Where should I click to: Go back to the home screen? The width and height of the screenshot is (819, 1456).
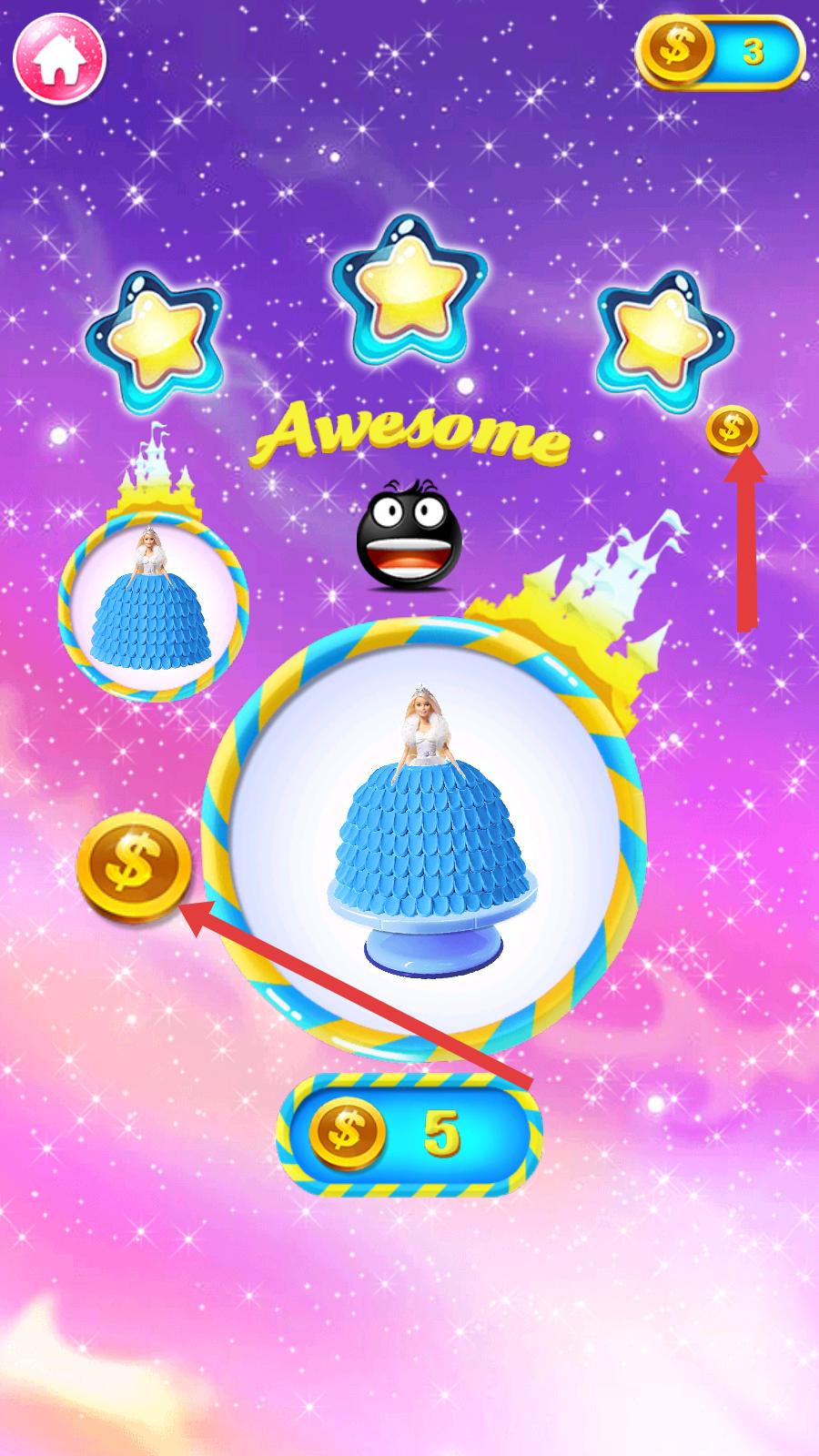[59, 59]
